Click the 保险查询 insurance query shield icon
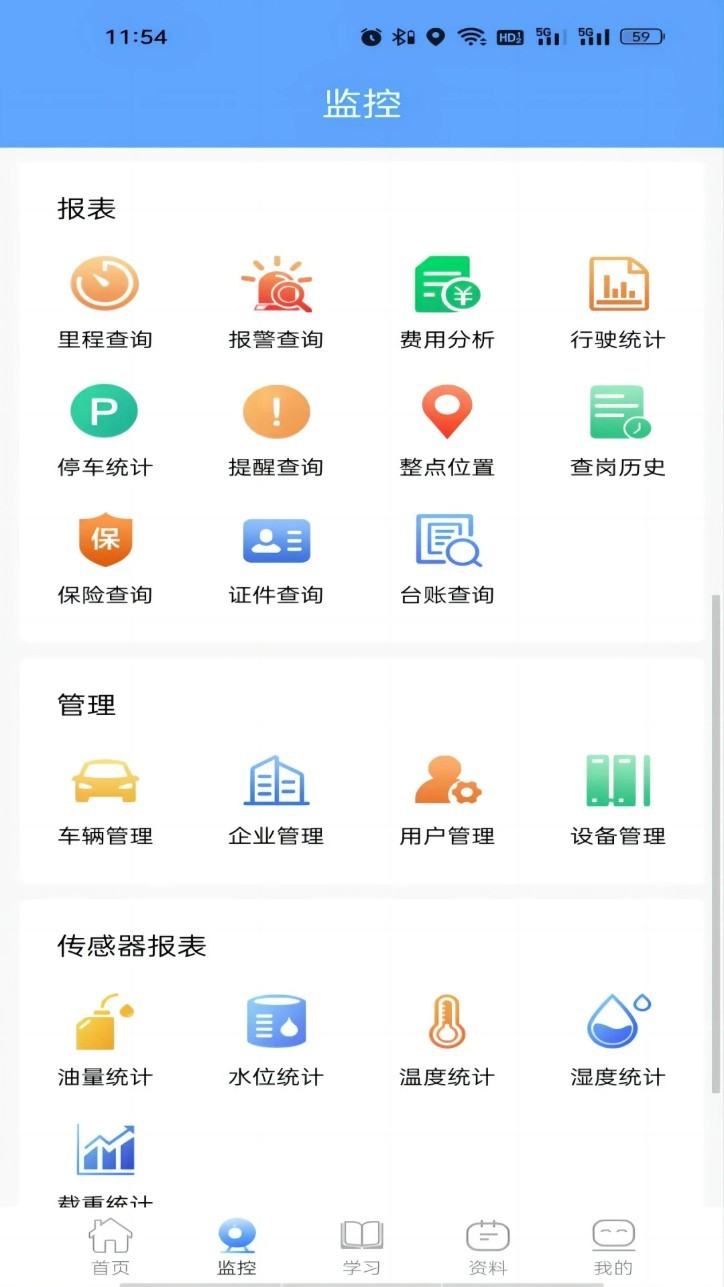724x1287 pixels. click(x=103, y=539)
